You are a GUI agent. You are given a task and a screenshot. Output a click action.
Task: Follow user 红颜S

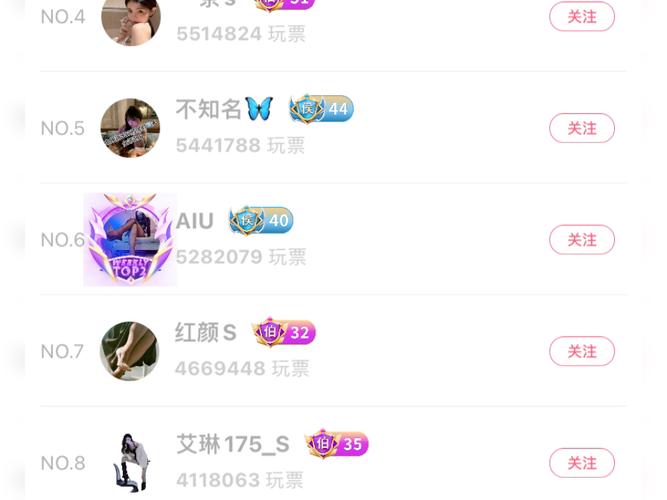tap(581, 351)
